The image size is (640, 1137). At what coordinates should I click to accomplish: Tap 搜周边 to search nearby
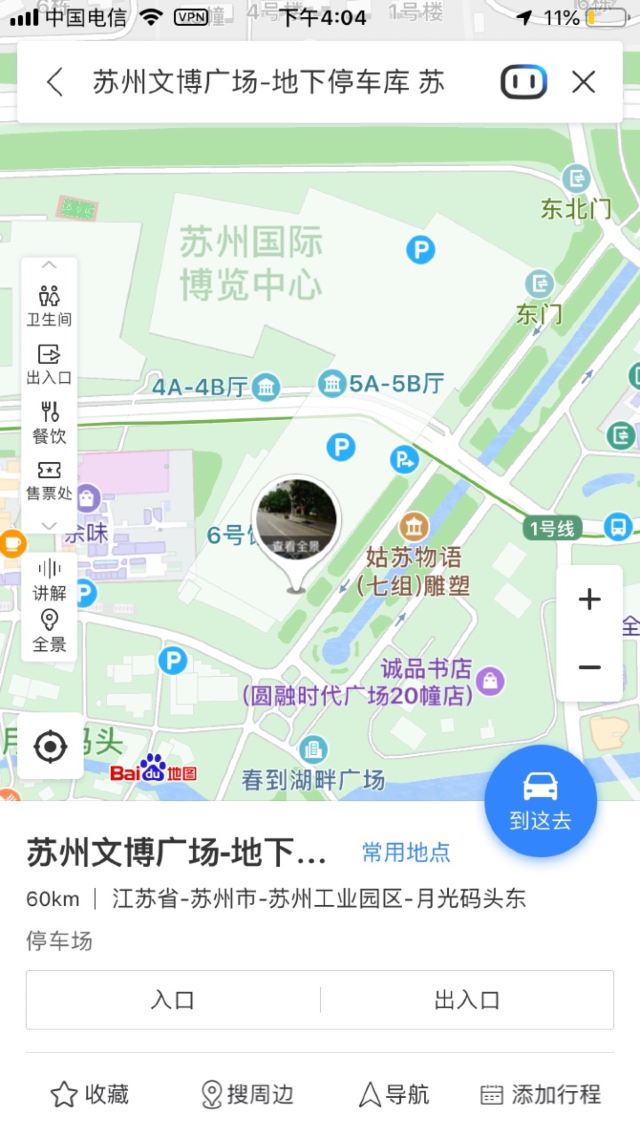pos(248,1094)
